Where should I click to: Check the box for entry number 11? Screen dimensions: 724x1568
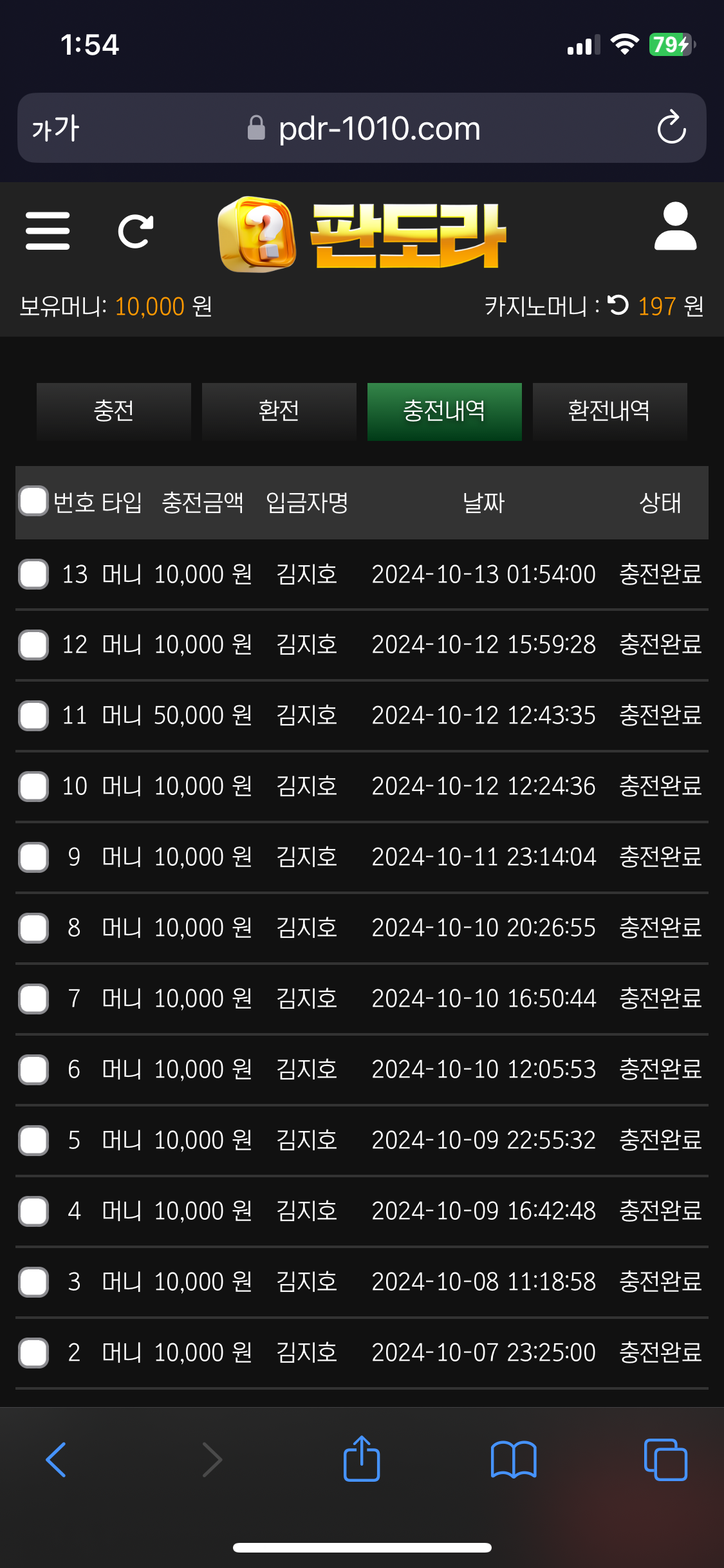coord(33,716)
